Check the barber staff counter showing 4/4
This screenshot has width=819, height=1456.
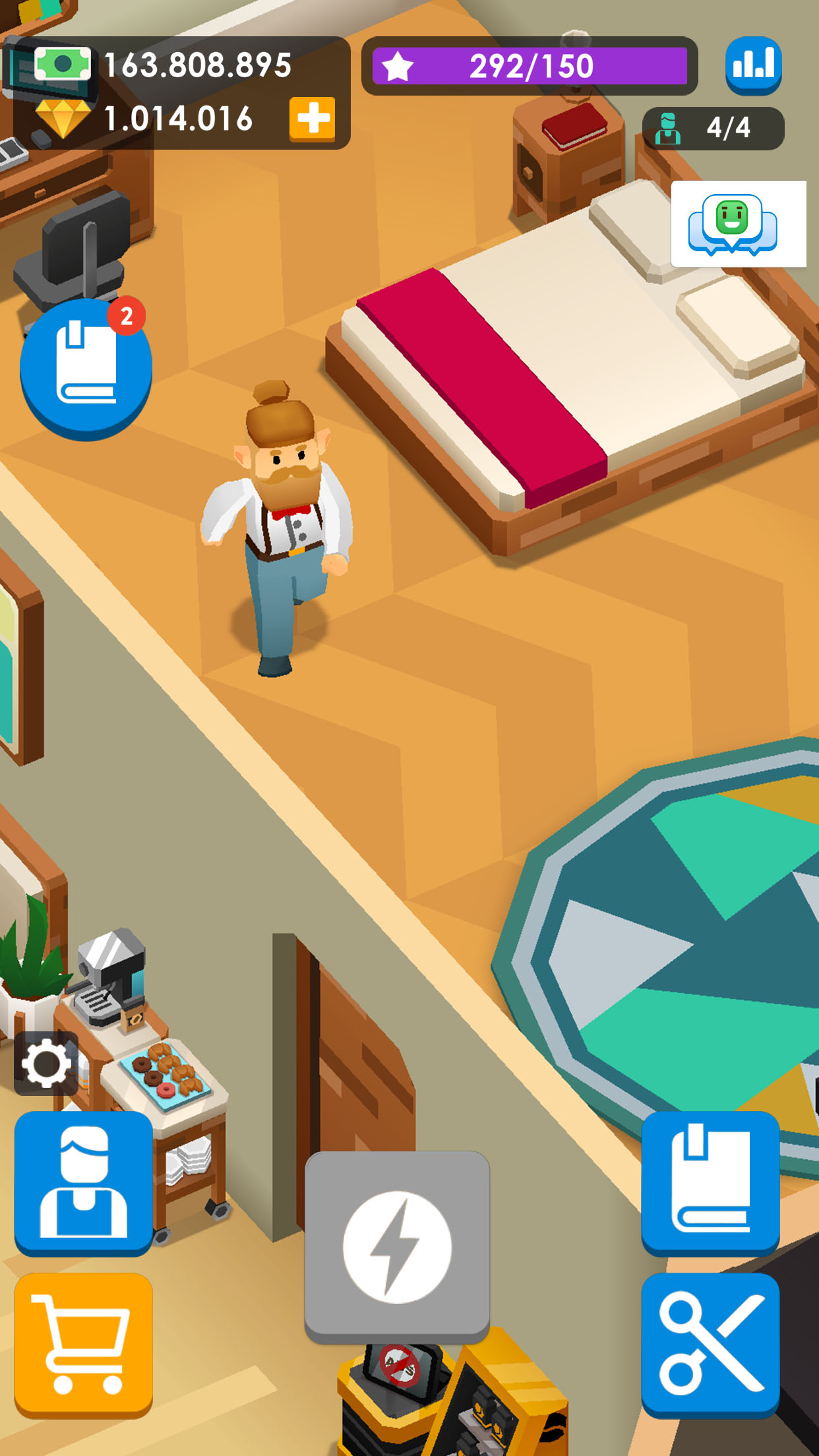pyautogui.click(x=712, y=127)
